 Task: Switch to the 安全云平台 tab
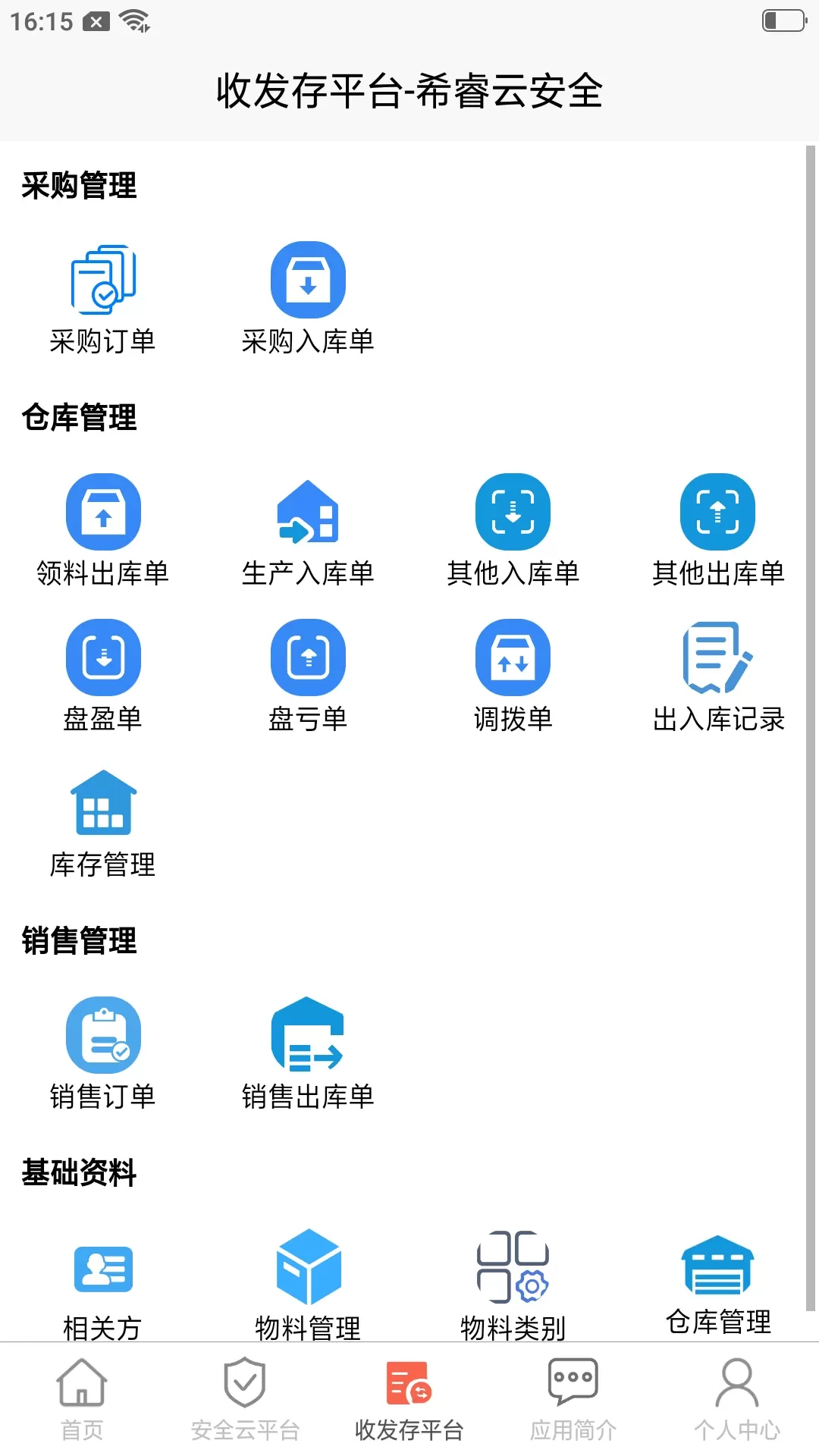pyautogui.click(x=245, y=1400)
